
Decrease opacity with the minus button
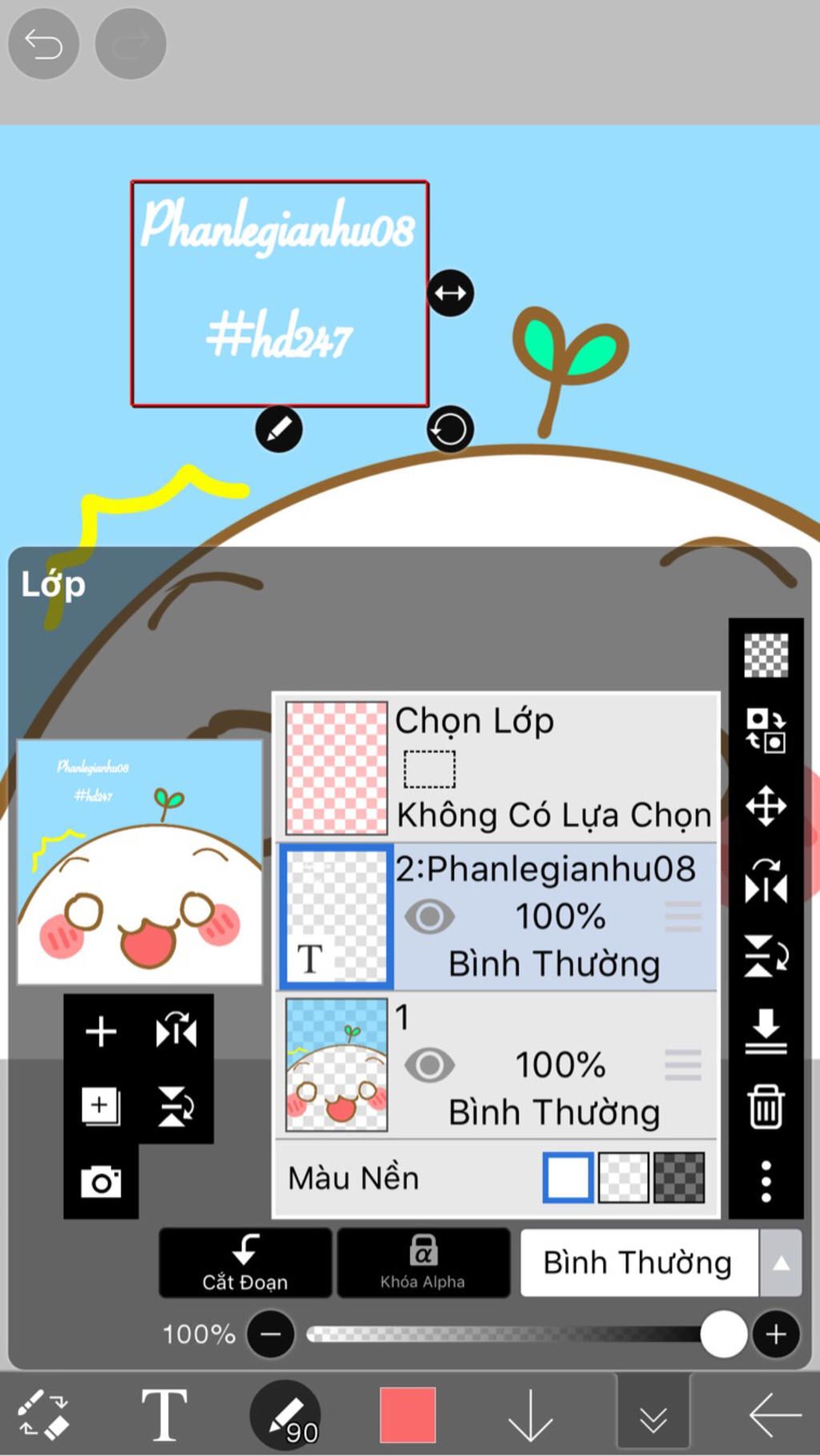coord(271,1334)
